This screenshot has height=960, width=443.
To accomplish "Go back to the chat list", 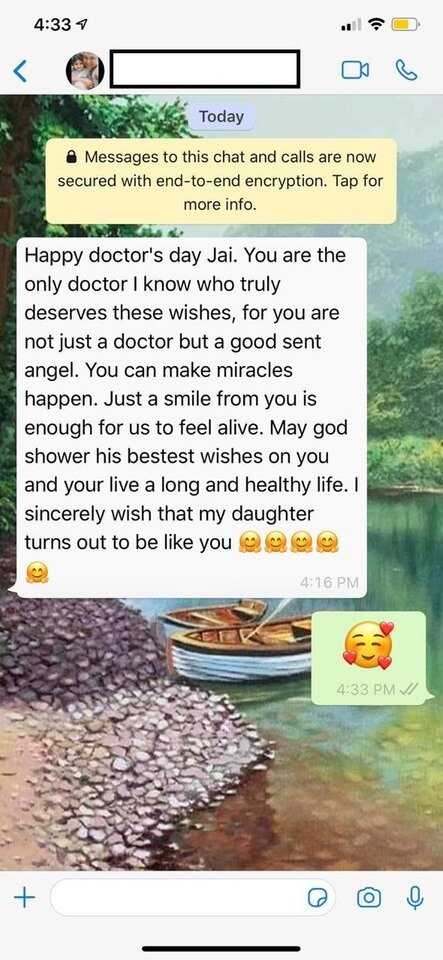I will coord(20,71).
